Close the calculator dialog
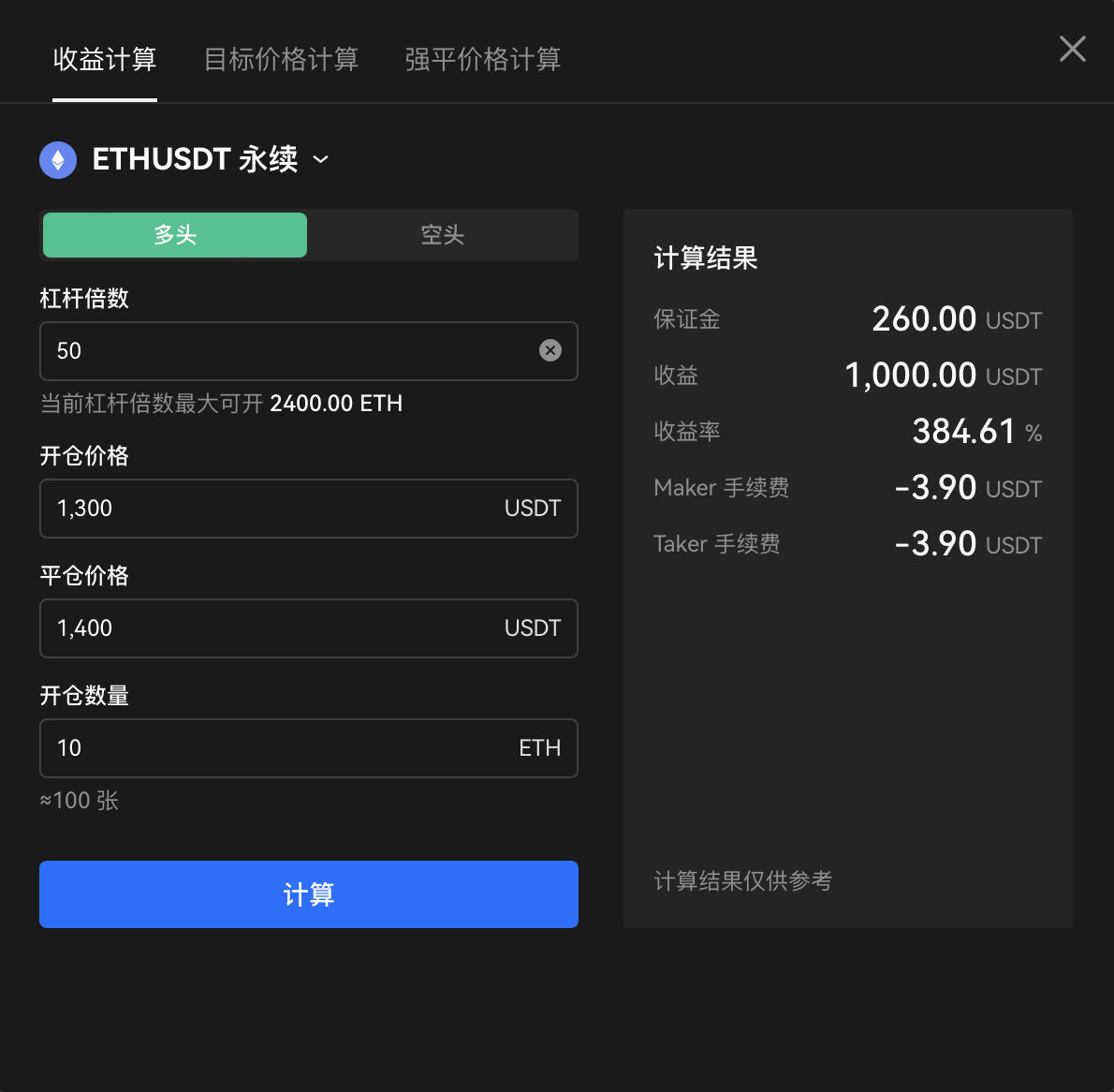The height and width of the screenshot is (1092, 1114). click(1072, 49)
